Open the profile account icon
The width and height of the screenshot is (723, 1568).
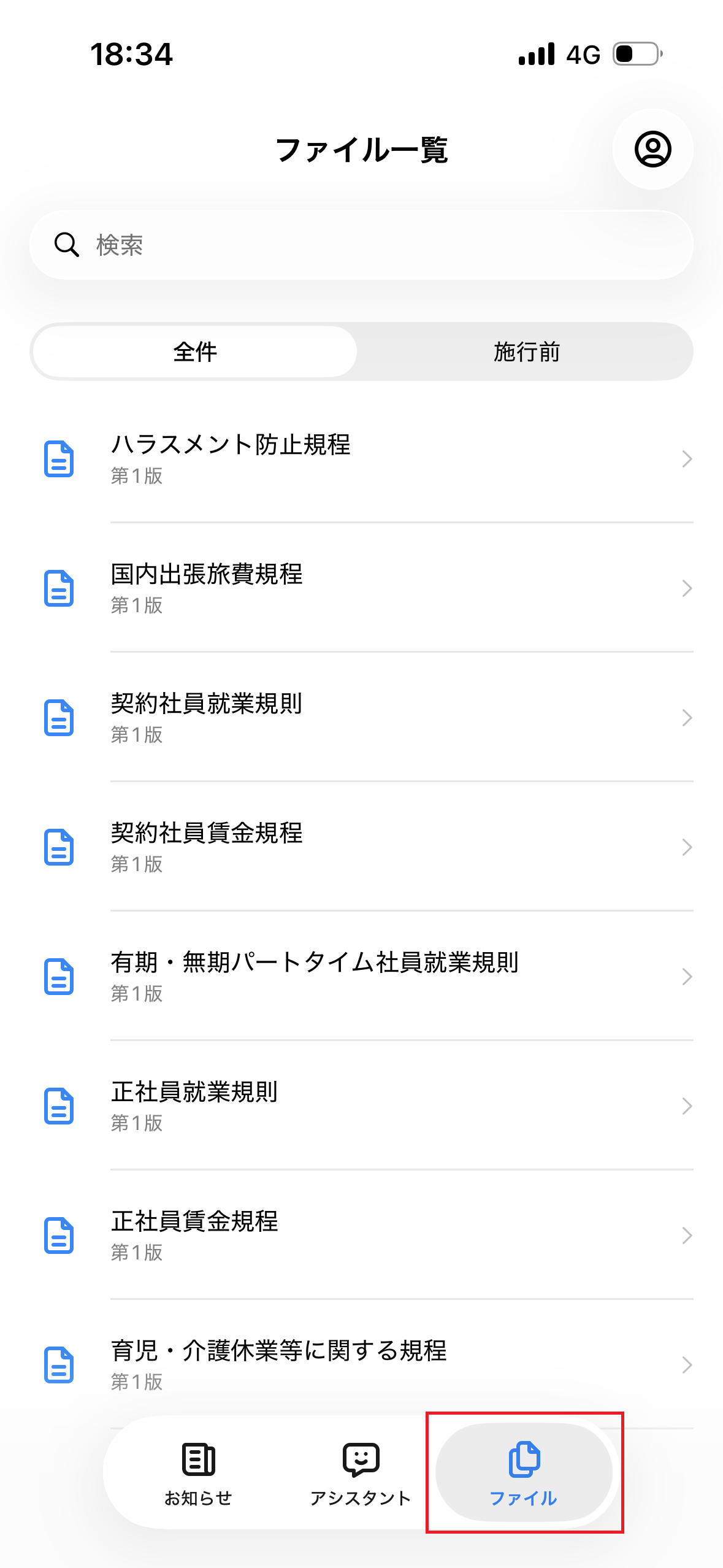[652, 149]
